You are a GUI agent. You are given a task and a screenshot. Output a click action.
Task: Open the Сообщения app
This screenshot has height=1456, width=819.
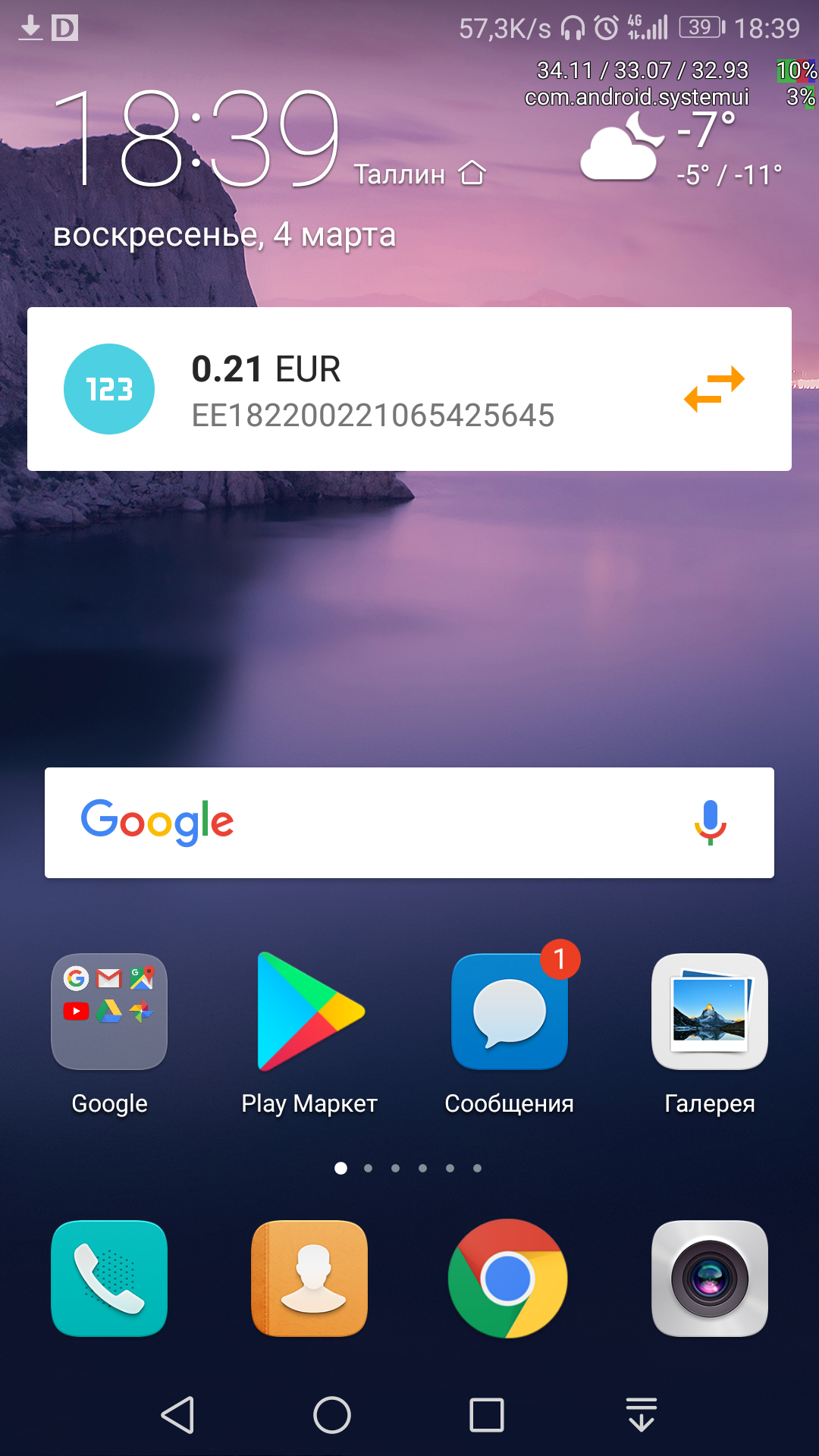[510, 1012]
